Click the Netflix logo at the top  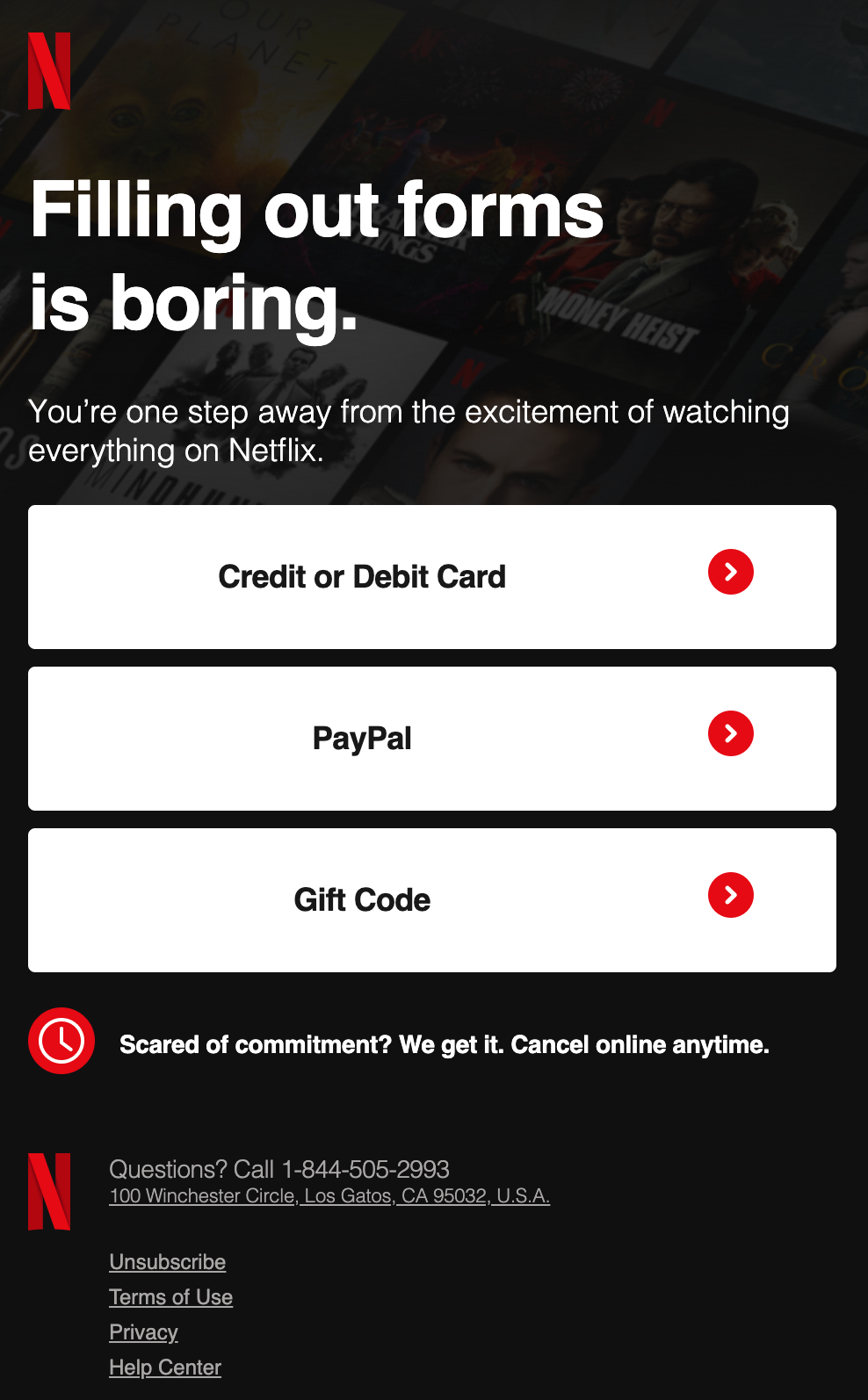tap(51, 70)
